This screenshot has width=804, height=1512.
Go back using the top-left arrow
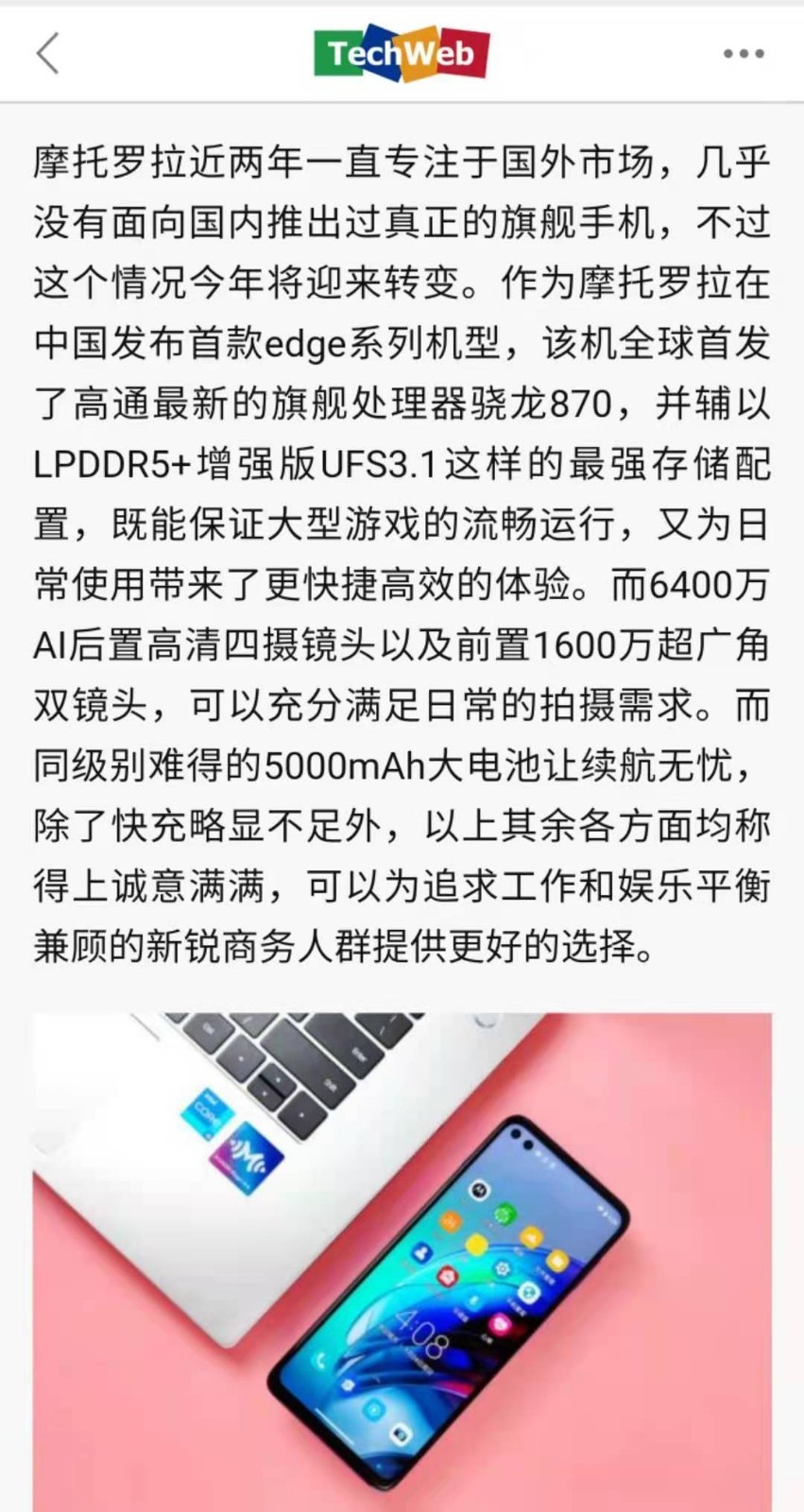pos(47,53)
